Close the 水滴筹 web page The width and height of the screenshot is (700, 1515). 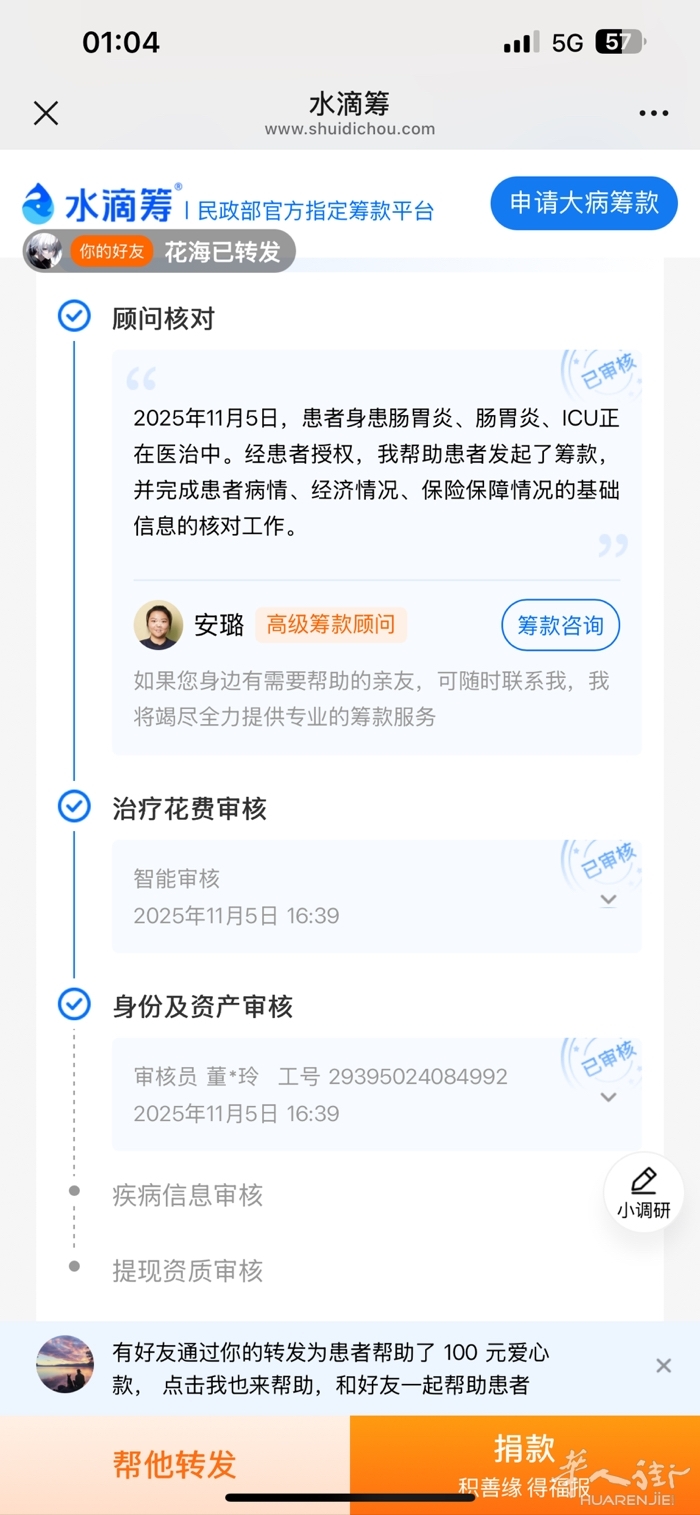[46, 113]
